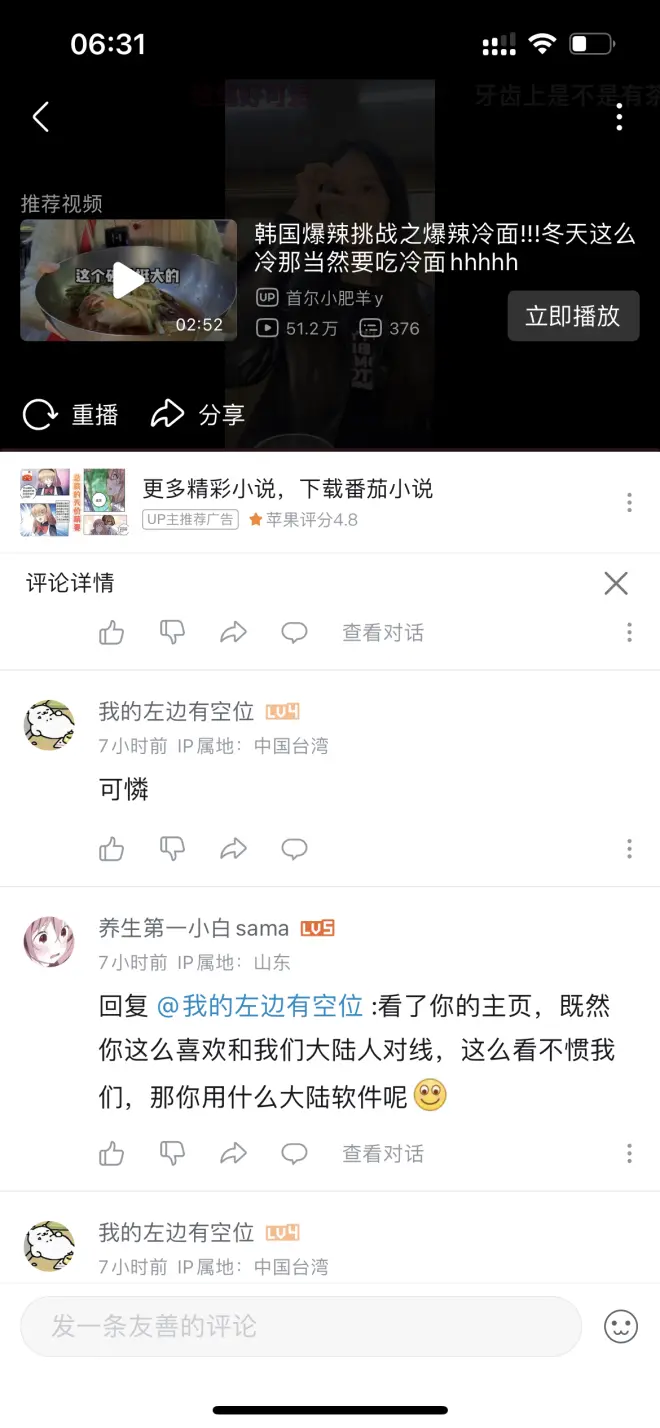
Task: Open options for the 番茄小说 ad
Action: [629, 502]
